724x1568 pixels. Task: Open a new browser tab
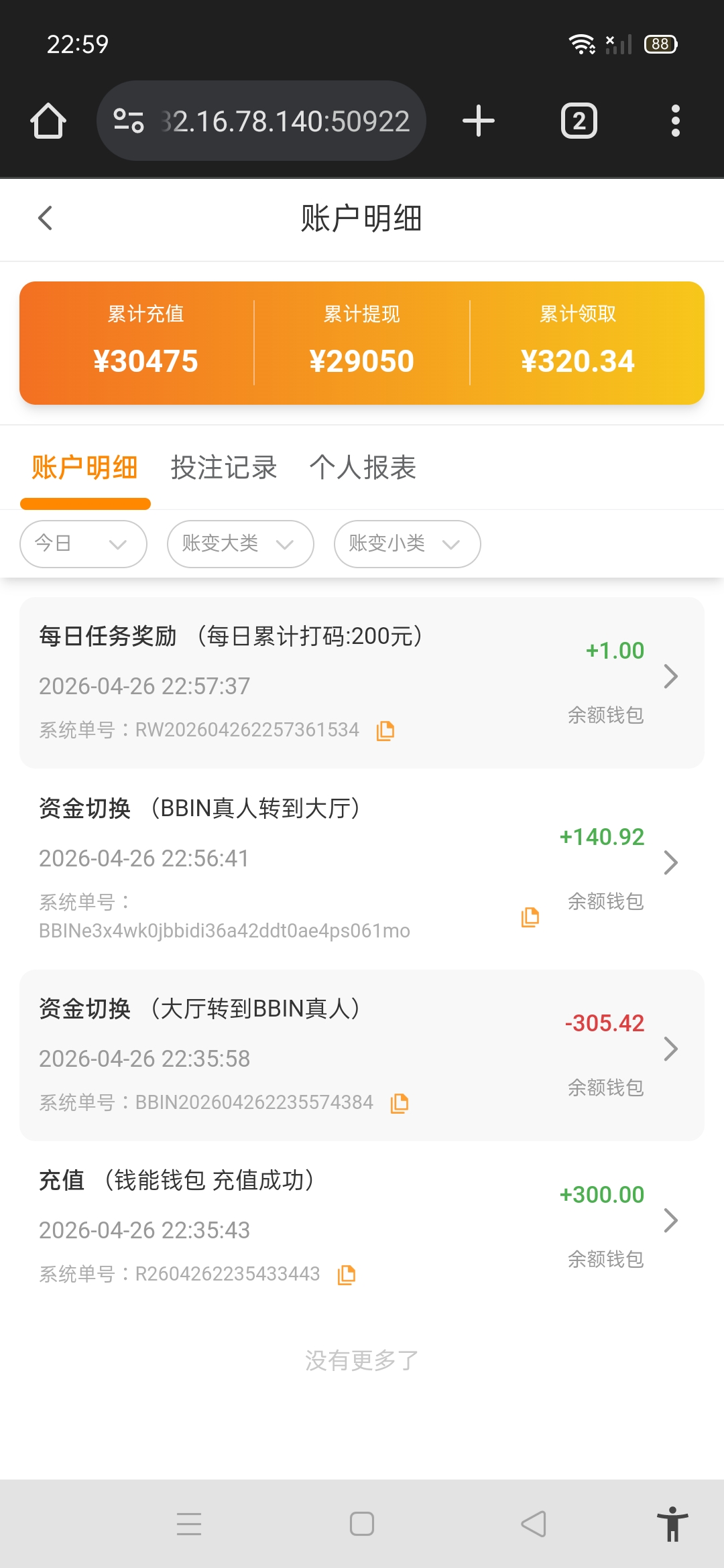point(479,121)
